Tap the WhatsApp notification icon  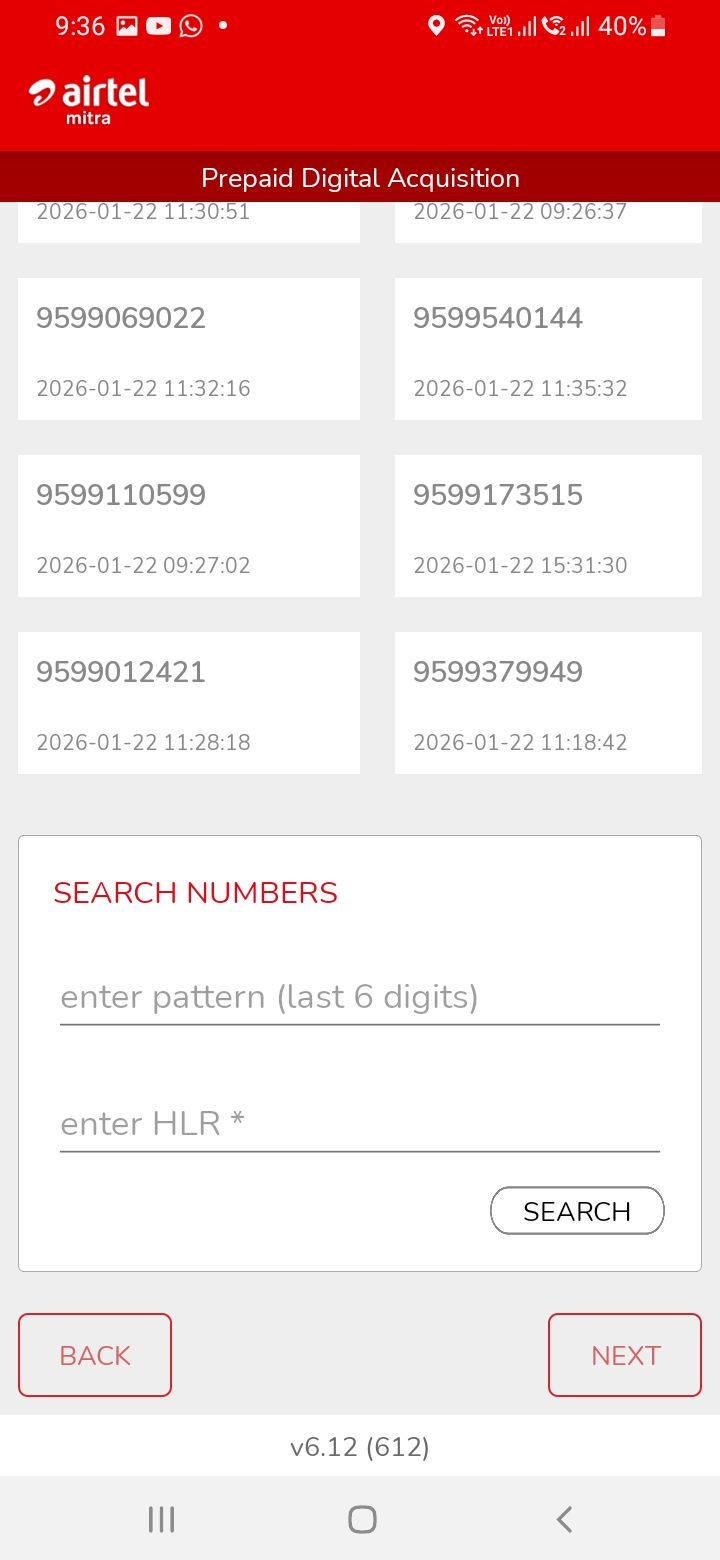click(x=190, y=26)
